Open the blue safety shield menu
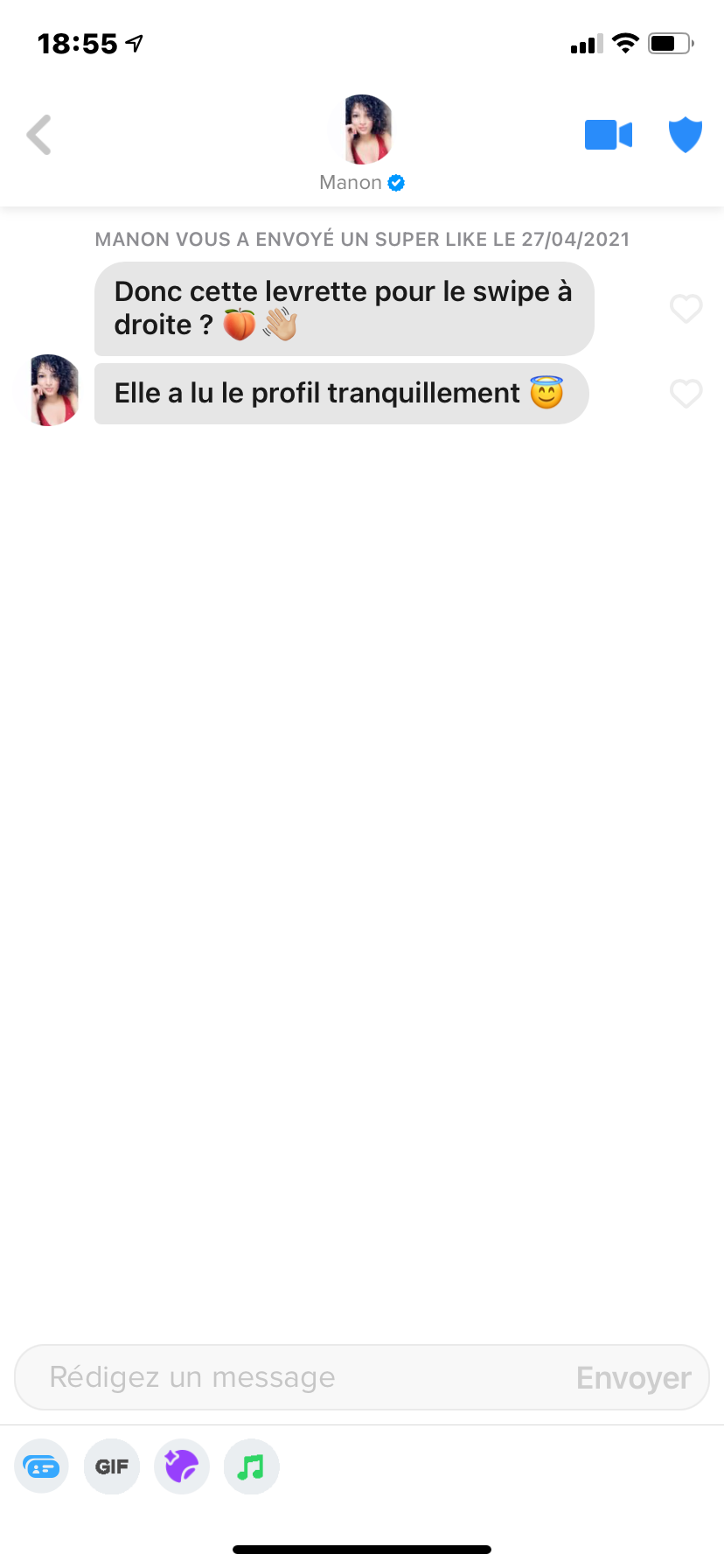 686,135
